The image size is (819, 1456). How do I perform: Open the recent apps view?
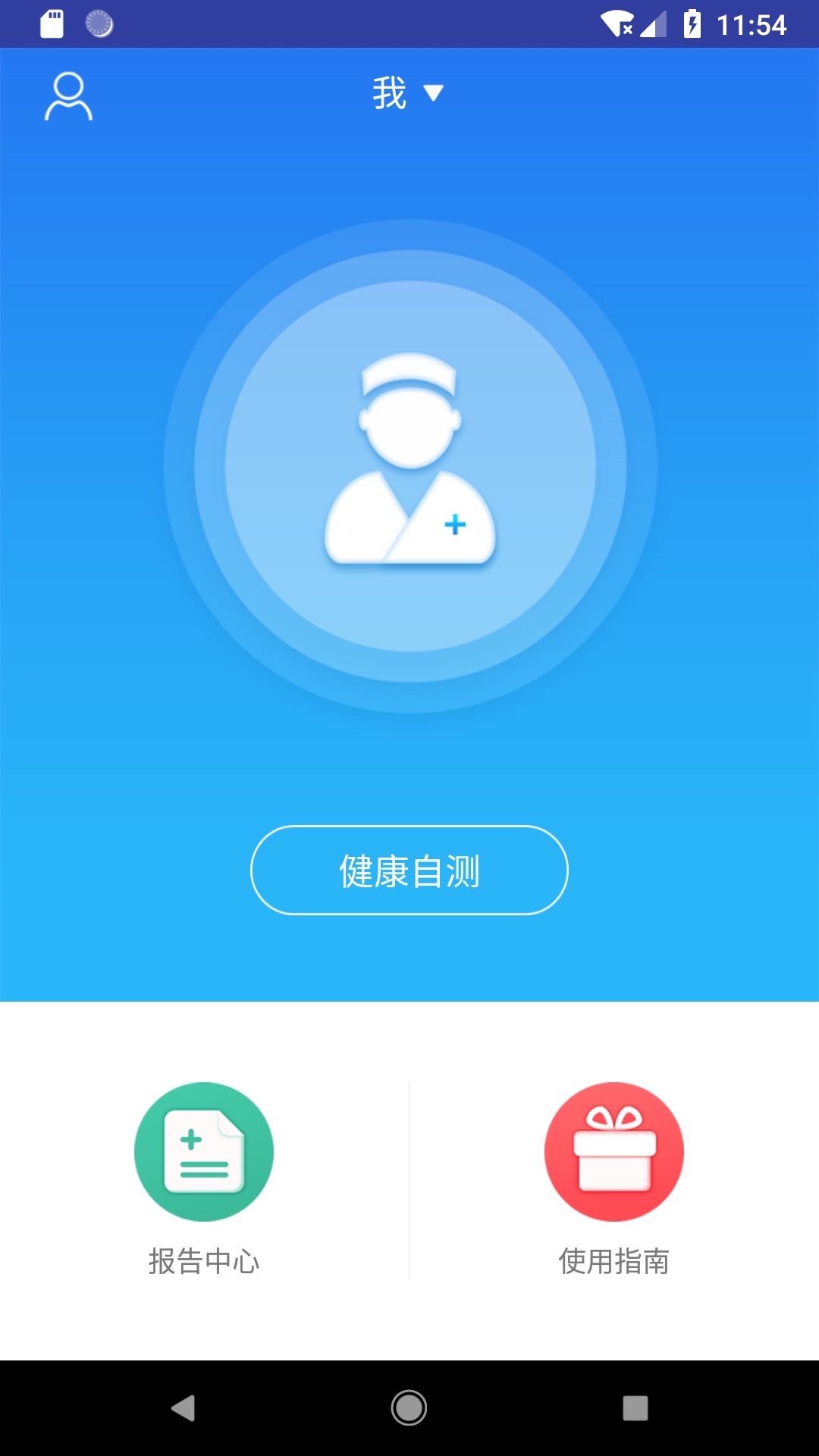pyautogui.click(x=635, y=1408)
